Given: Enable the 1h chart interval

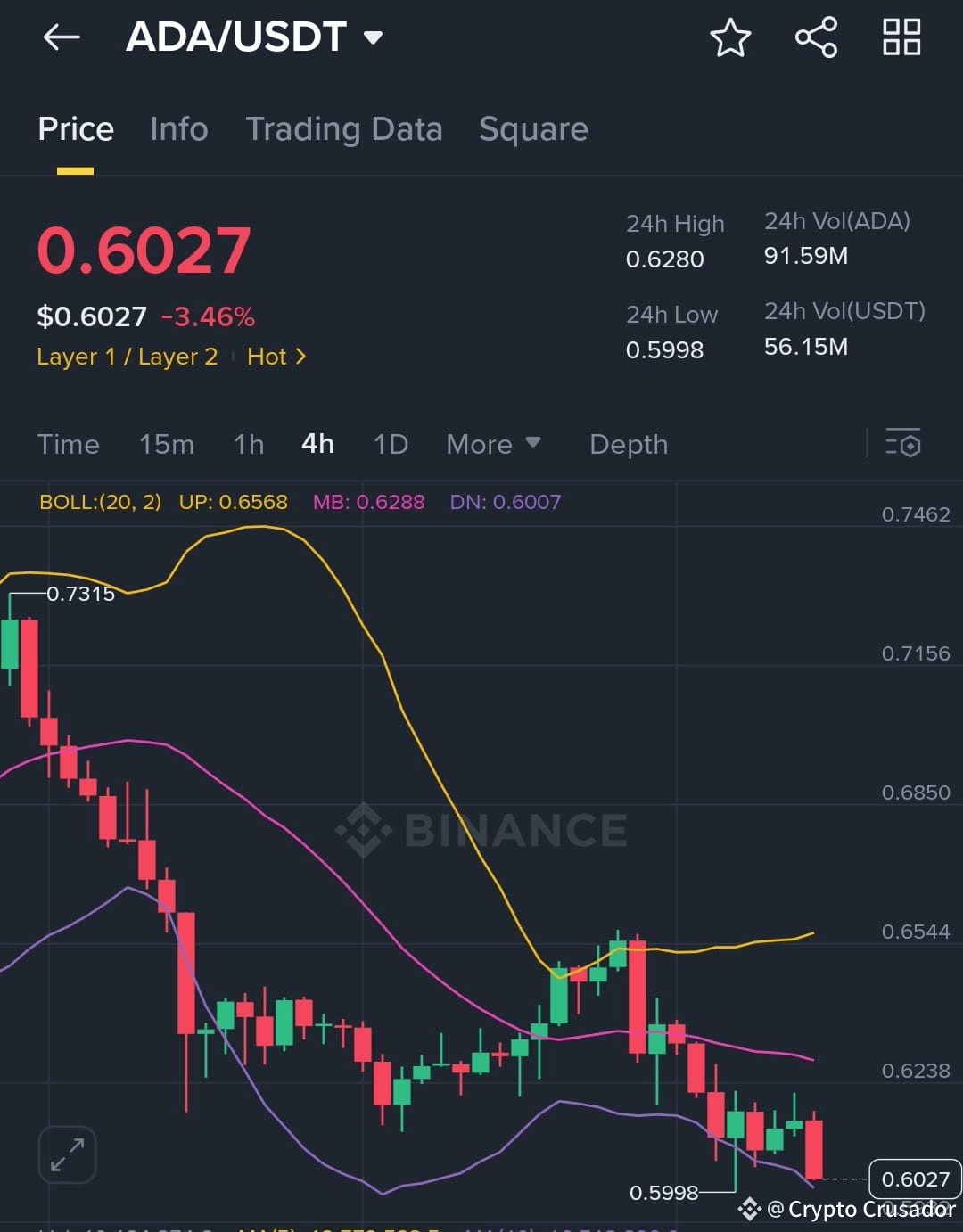Looking at the screenshot, I should (x=248, y=443).
